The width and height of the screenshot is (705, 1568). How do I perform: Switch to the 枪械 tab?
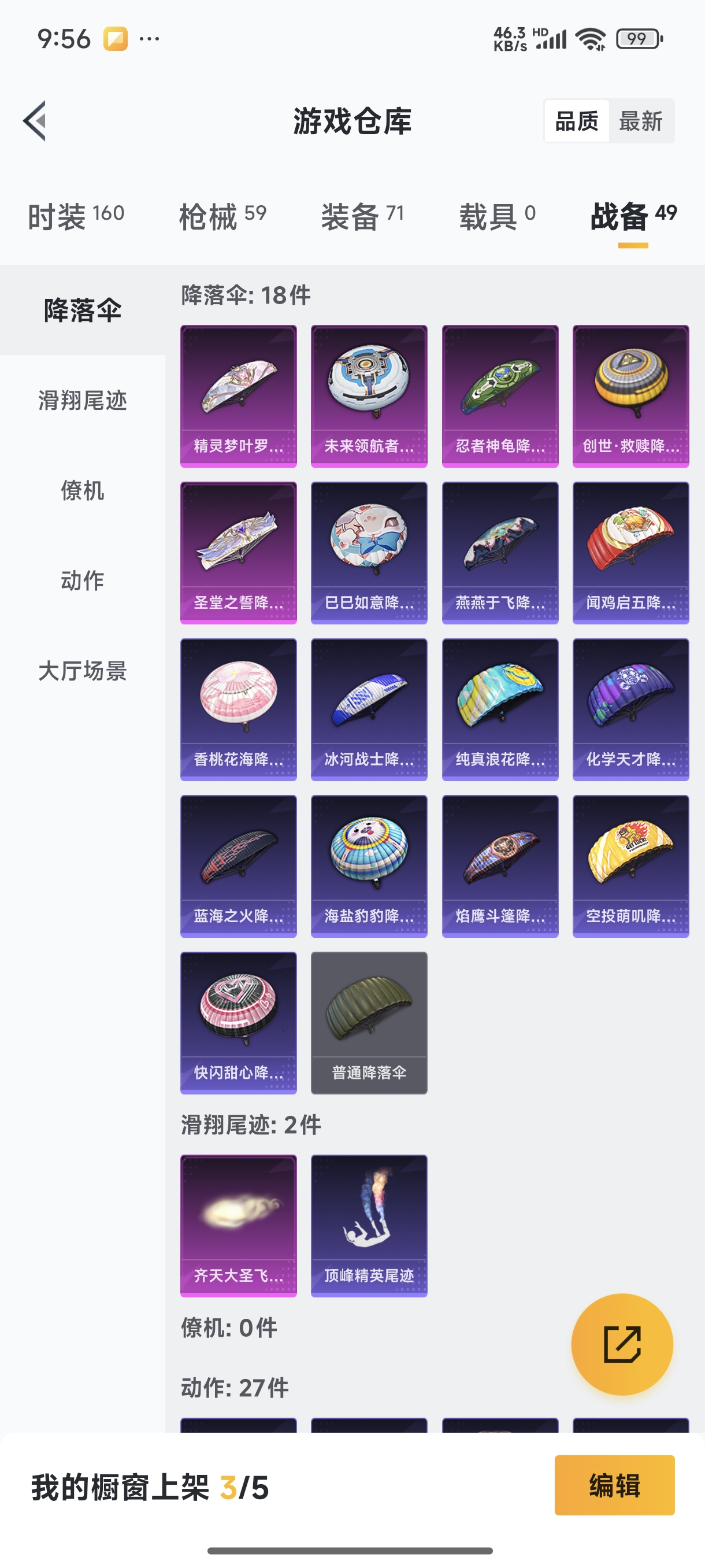(222, 216)
